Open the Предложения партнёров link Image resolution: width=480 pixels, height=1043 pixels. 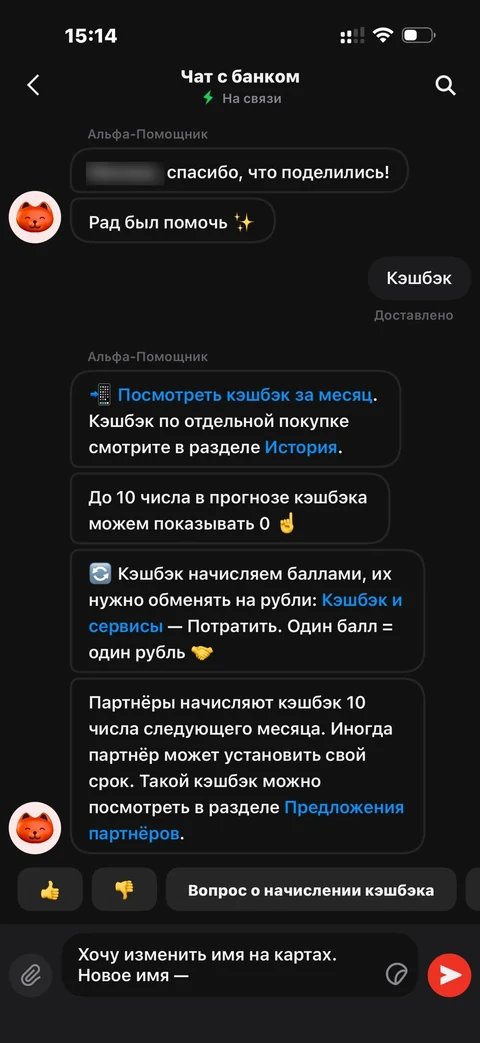pos(246,820)
